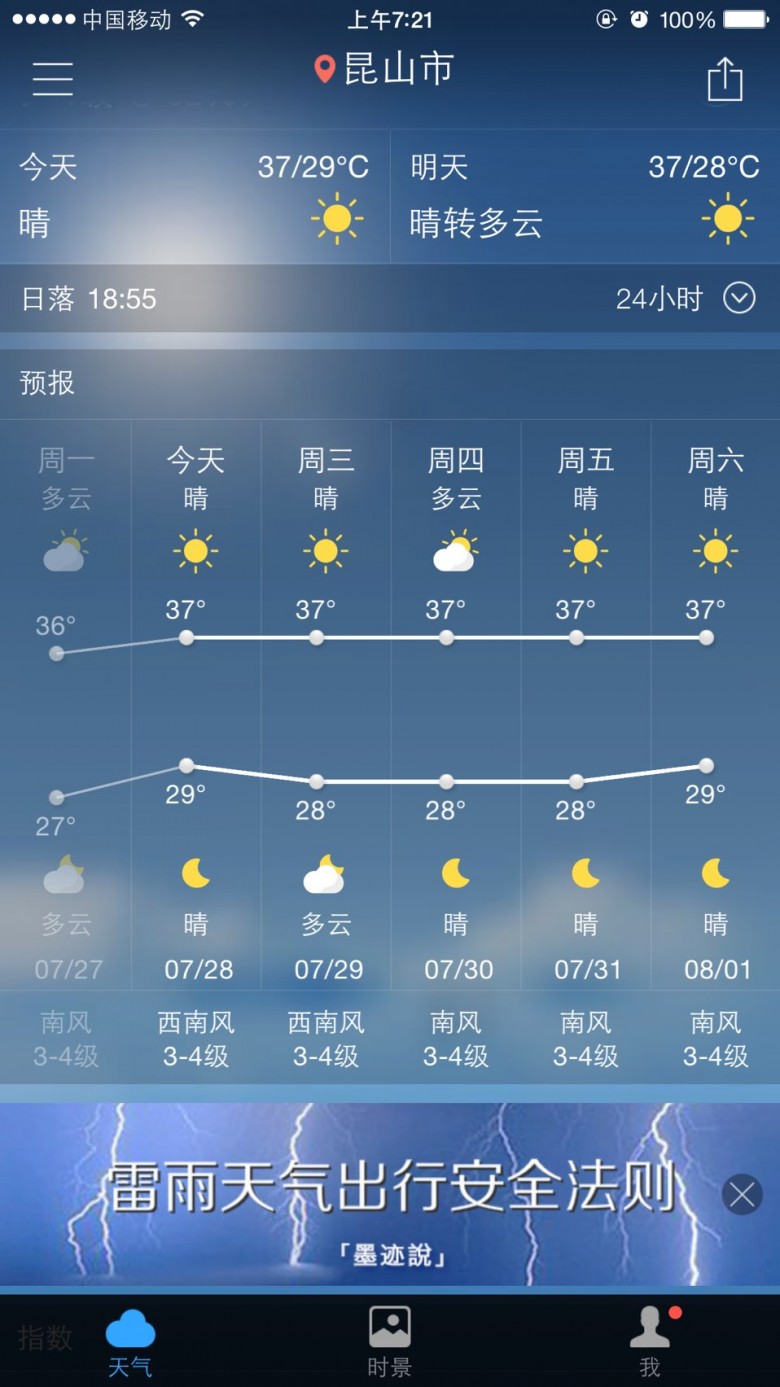Dismiss the thunderstorm safety banner

pyautogui.click(x=742, y=1194)
